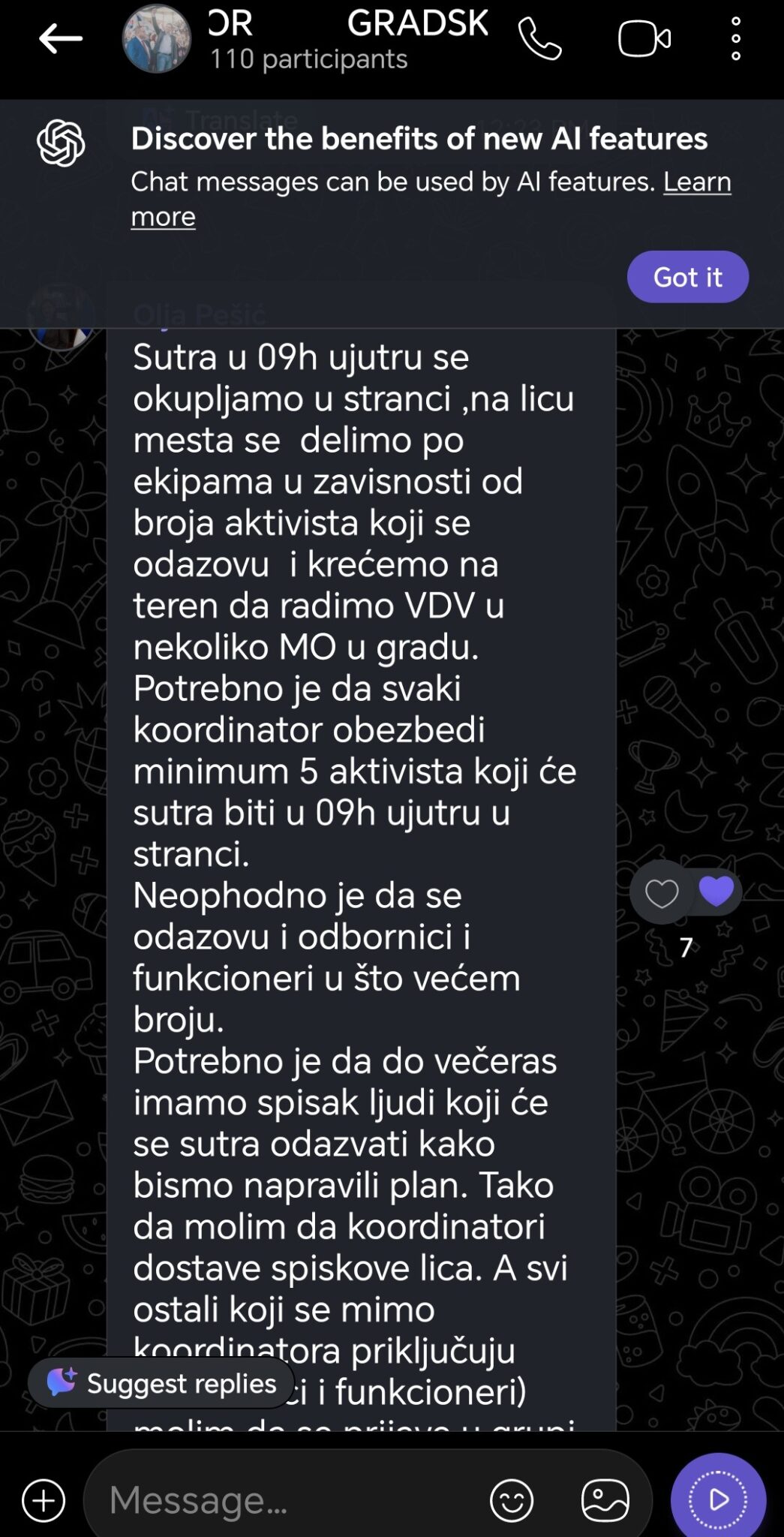Open the Learn more link about AI features
Viewport: 784px width, 1537px height.
[431, 199]
